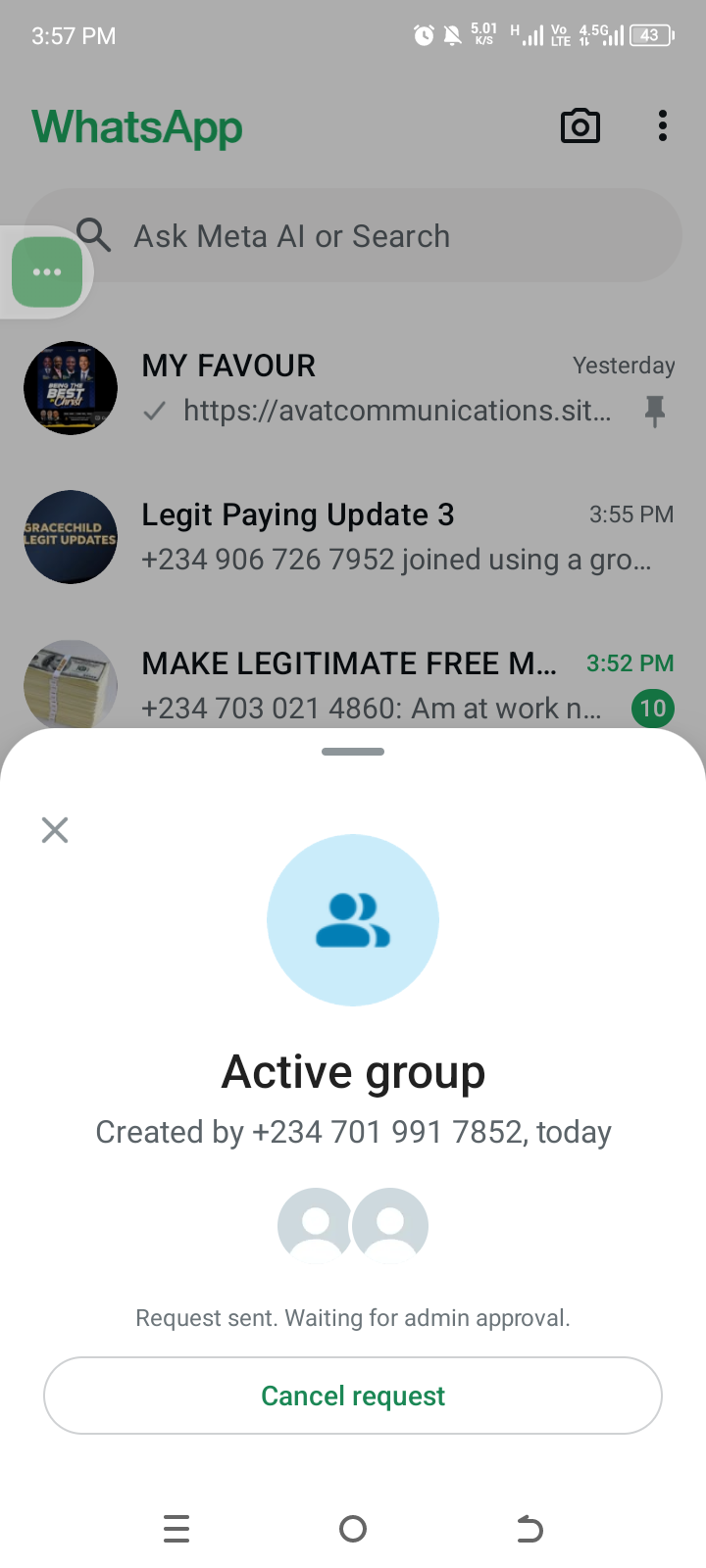This screenshot has height=1568, width=706.
Task: Open the WhatsApp camera
Action: pyautogui.click(x=580, y=126)
